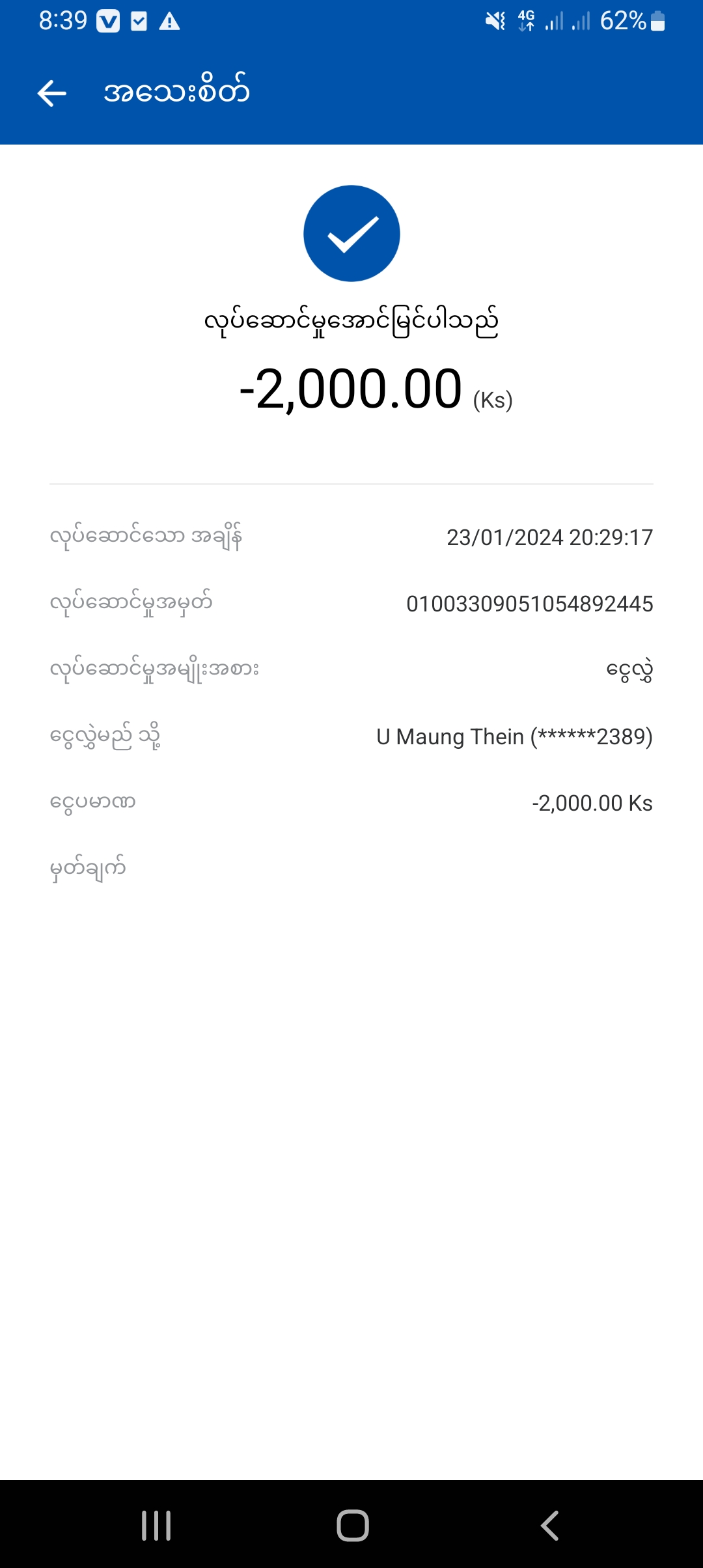Screen dimensions: 703x1568
Task: Open the recent apps view
Action: pos(156,1525)
